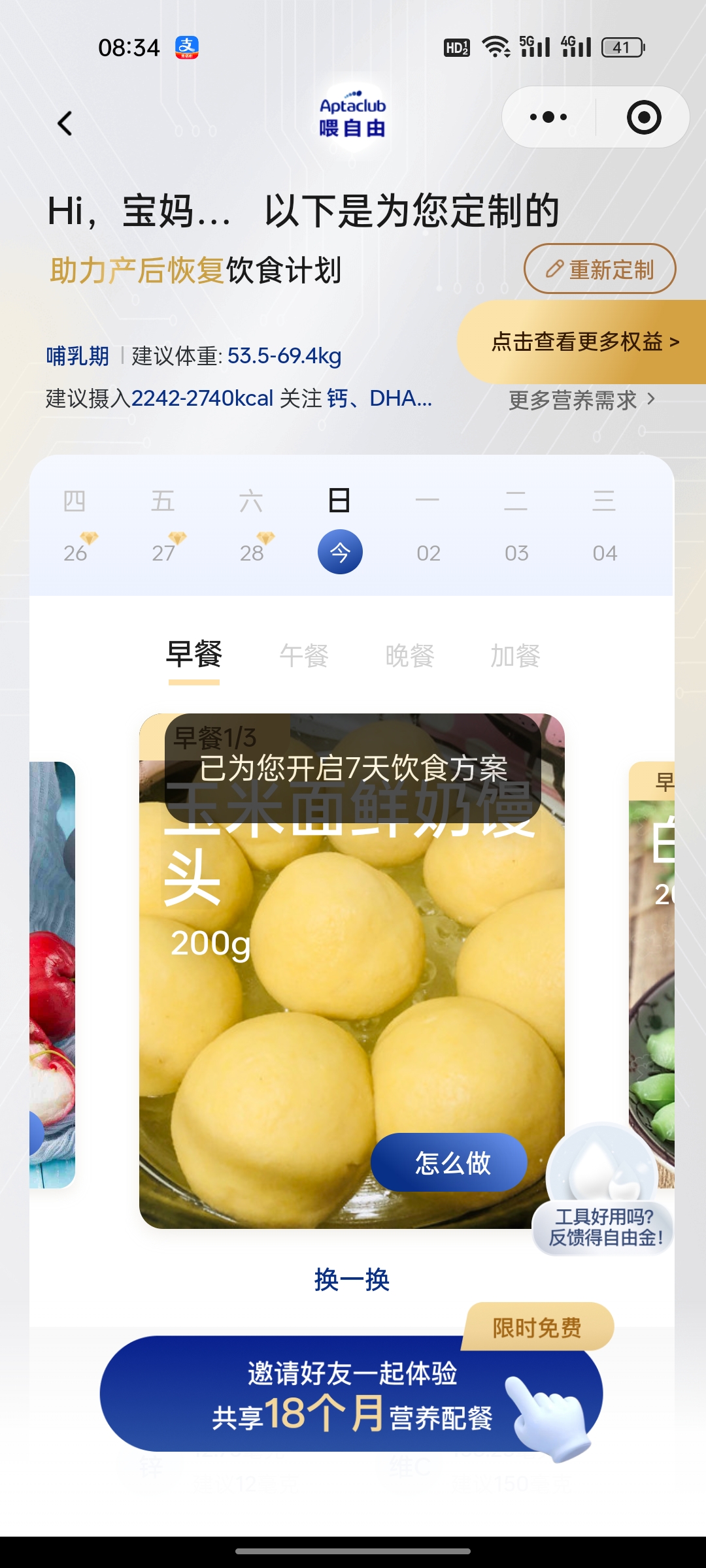Expand 更多营养需求
This screenshot has height=1568, width=706.
tap(581, 400)
